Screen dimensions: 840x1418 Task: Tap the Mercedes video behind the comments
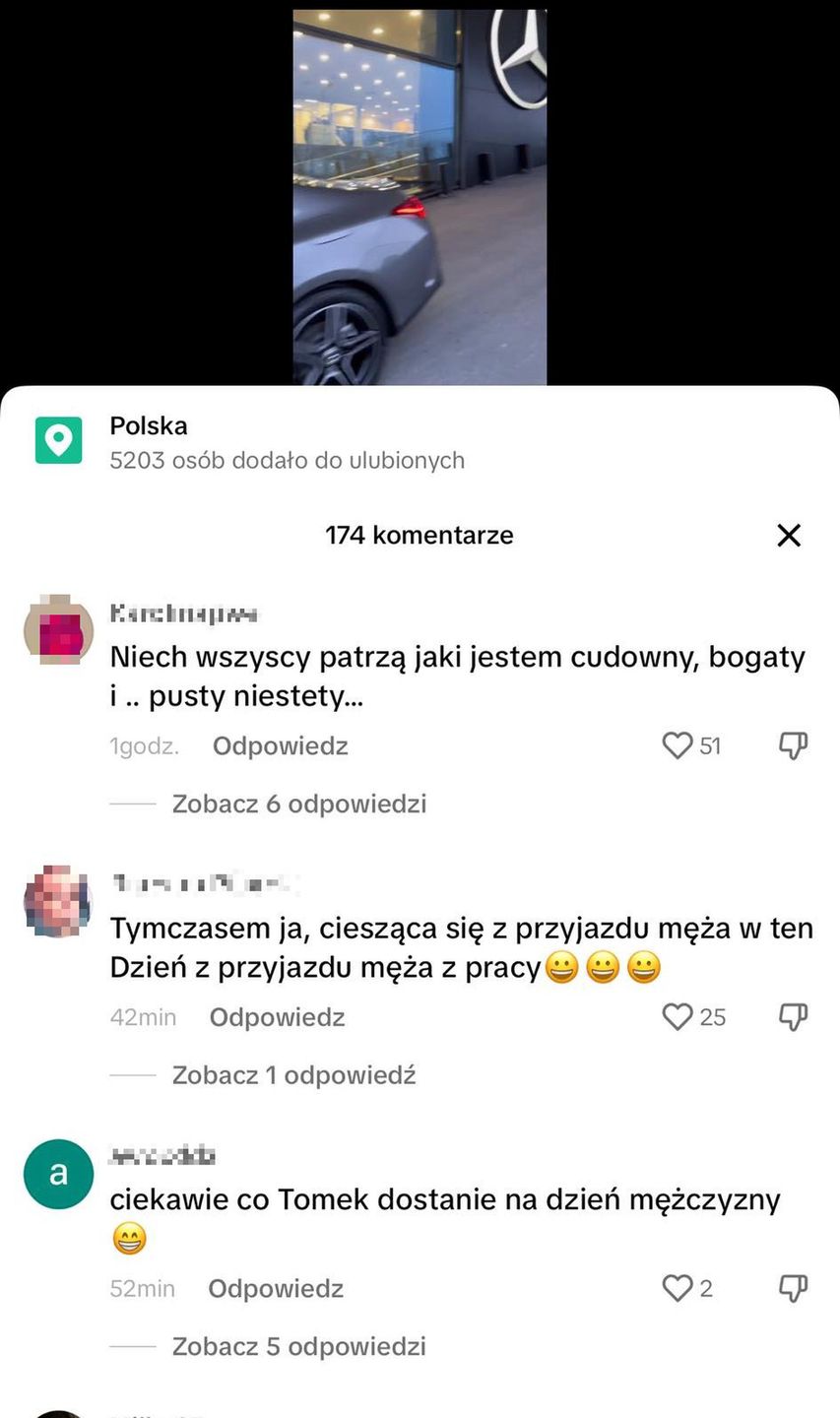pos(420,197)
